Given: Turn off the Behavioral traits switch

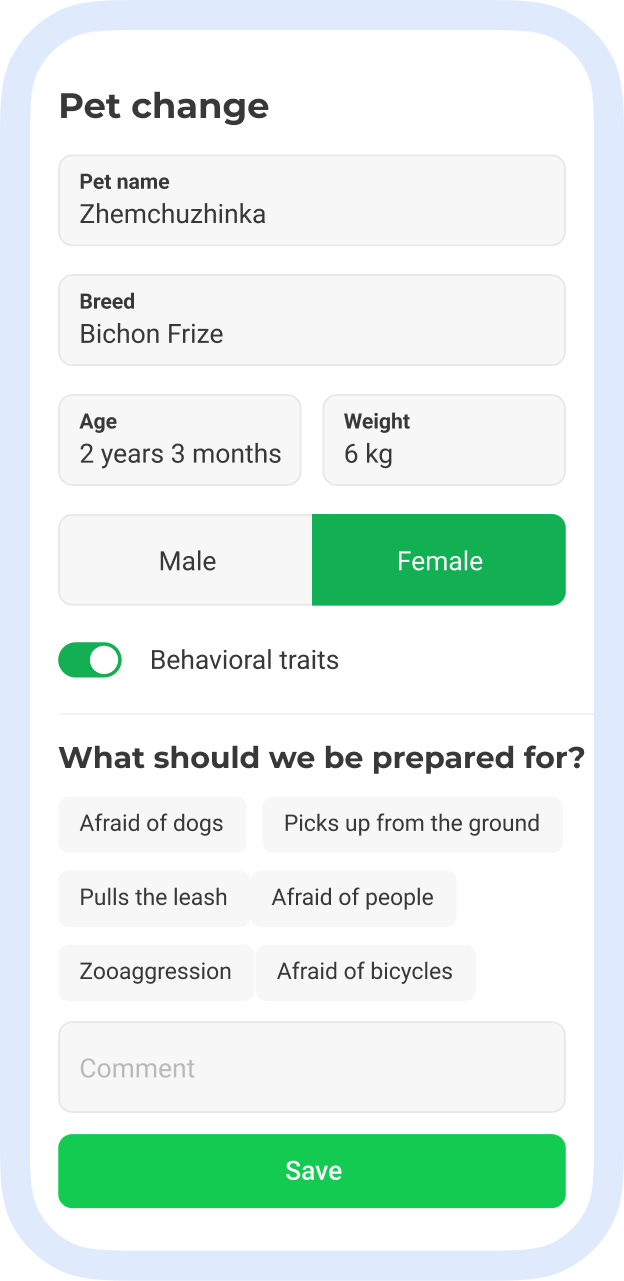Looking at the screenshot, I should tap(90, 660).
